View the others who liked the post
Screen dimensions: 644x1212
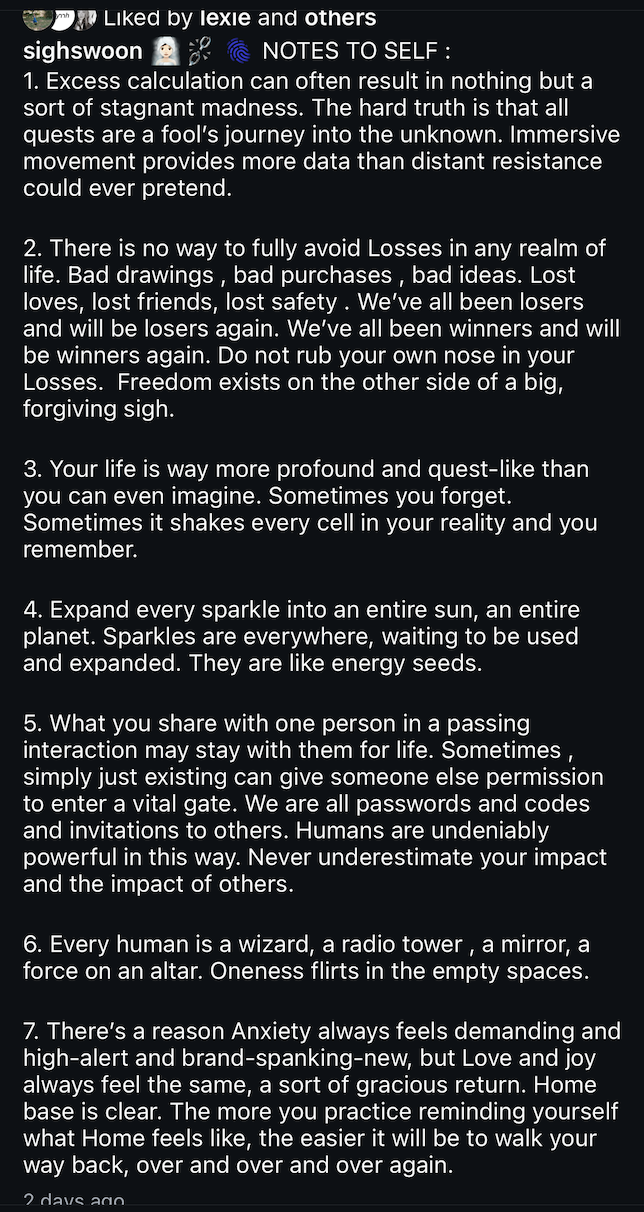click(x=341, y=17)
